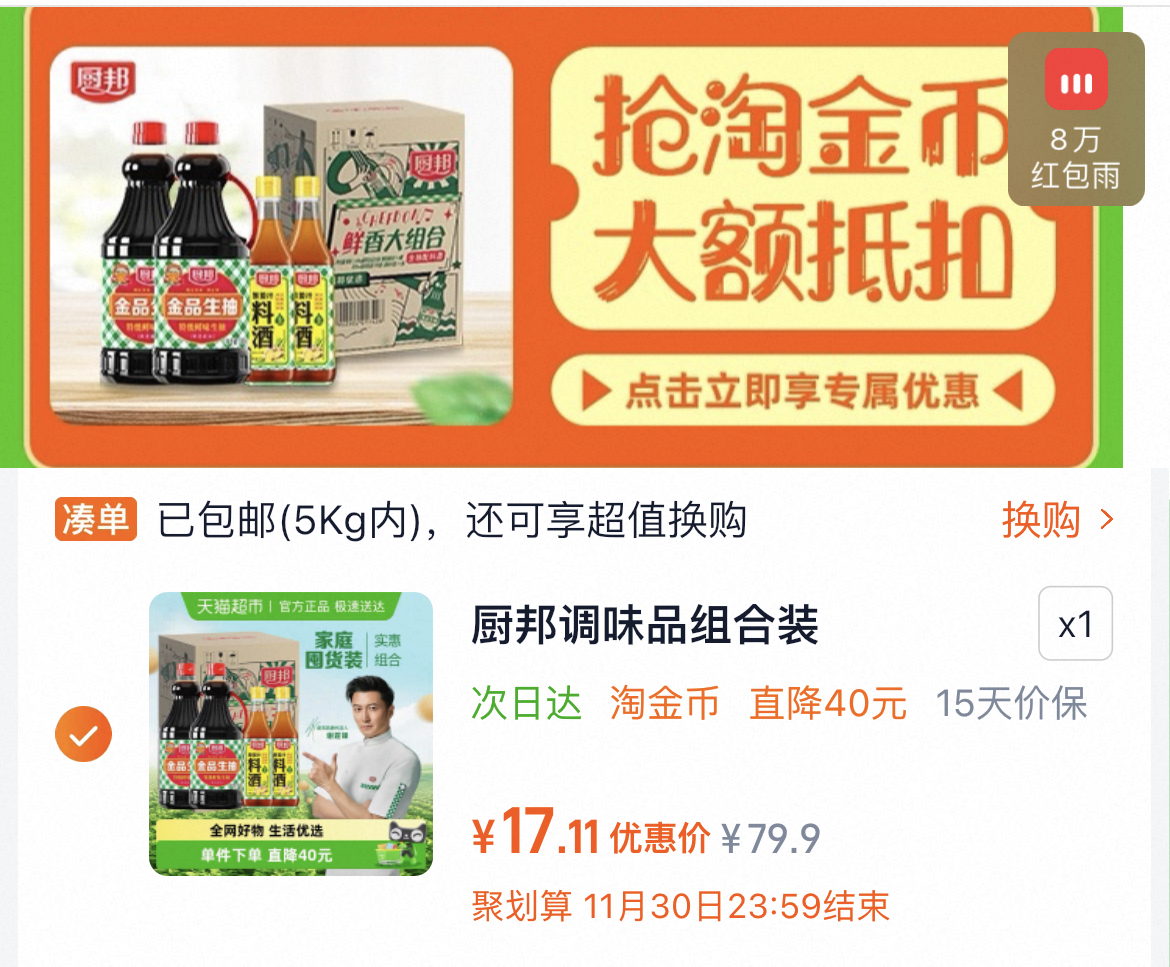Open the 换购 offer link
The image size is (1170, 967).
coord(1058,521)
